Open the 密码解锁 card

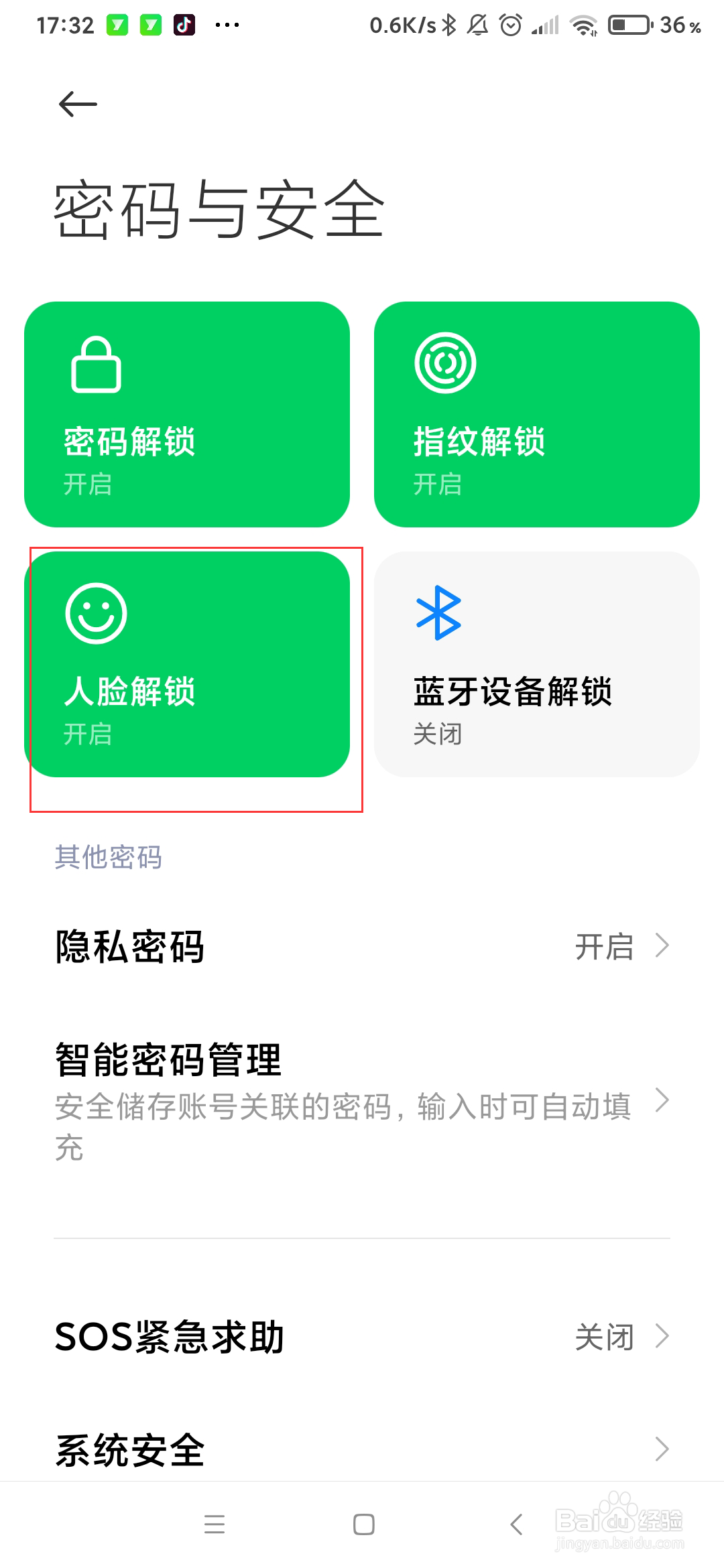(187, 414)
